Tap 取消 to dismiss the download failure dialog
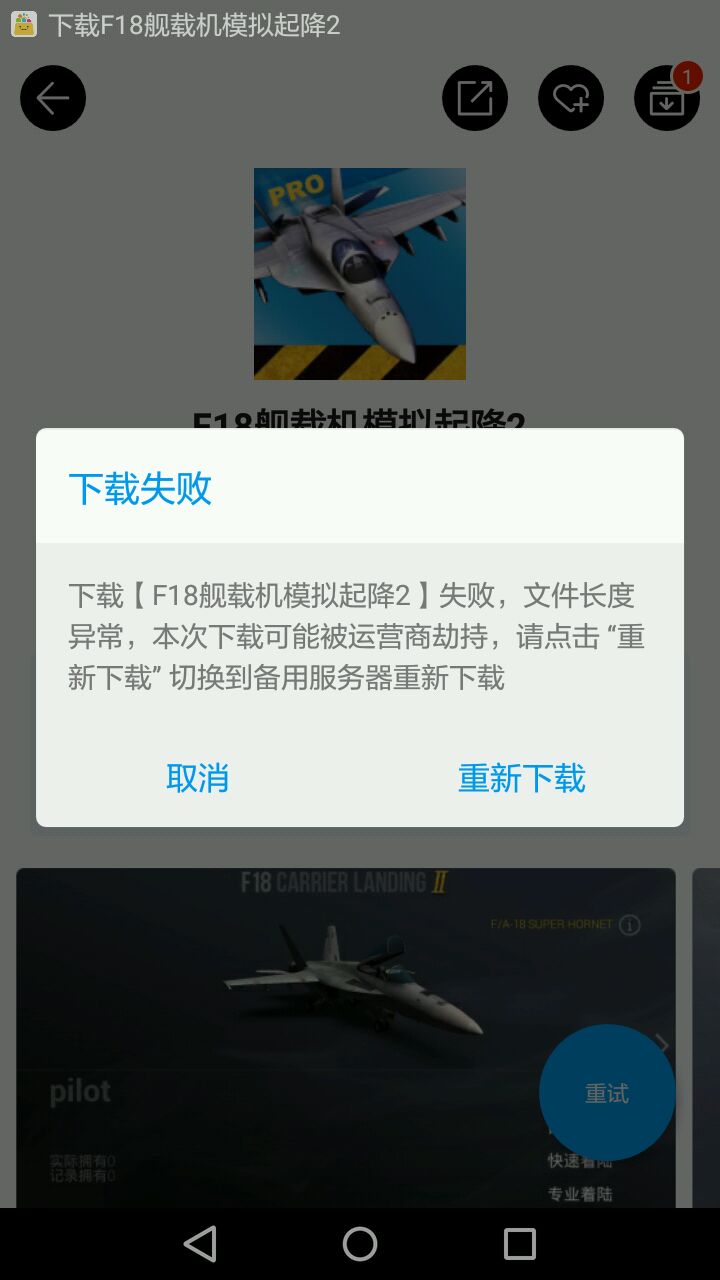Screen dimensions: 720x1280 197,778
